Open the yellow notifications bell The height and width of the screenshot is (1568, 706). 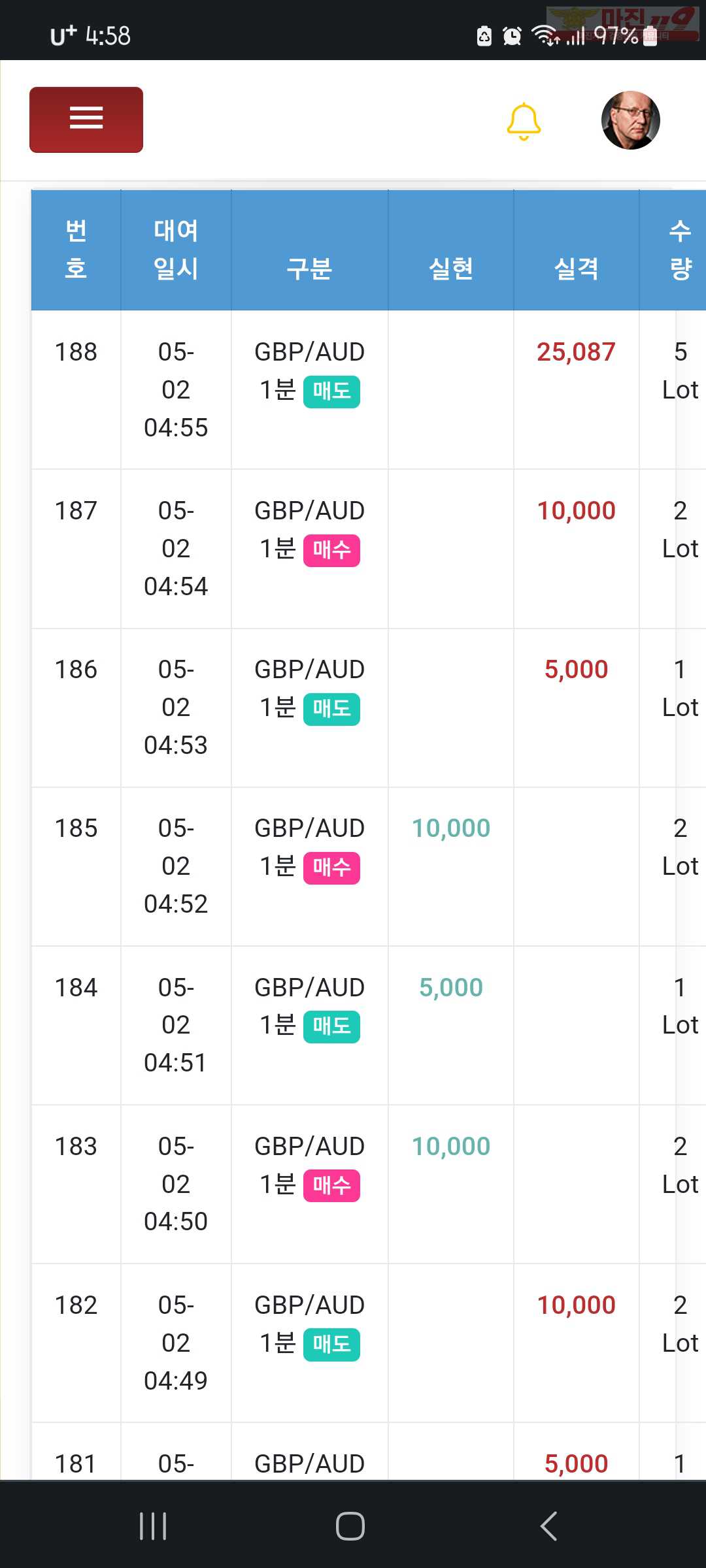tap(524, 122)
